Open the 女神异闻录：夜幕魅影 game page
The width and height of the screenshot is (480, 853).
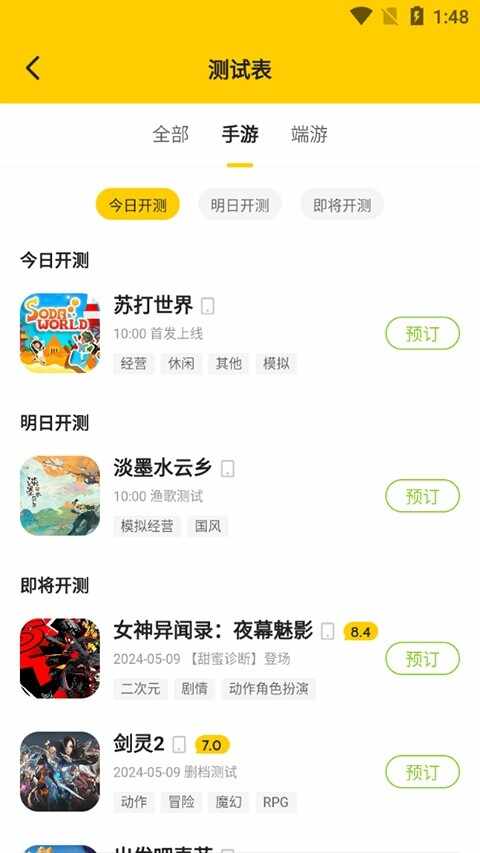pyautogui.click(x=213, y=631)
